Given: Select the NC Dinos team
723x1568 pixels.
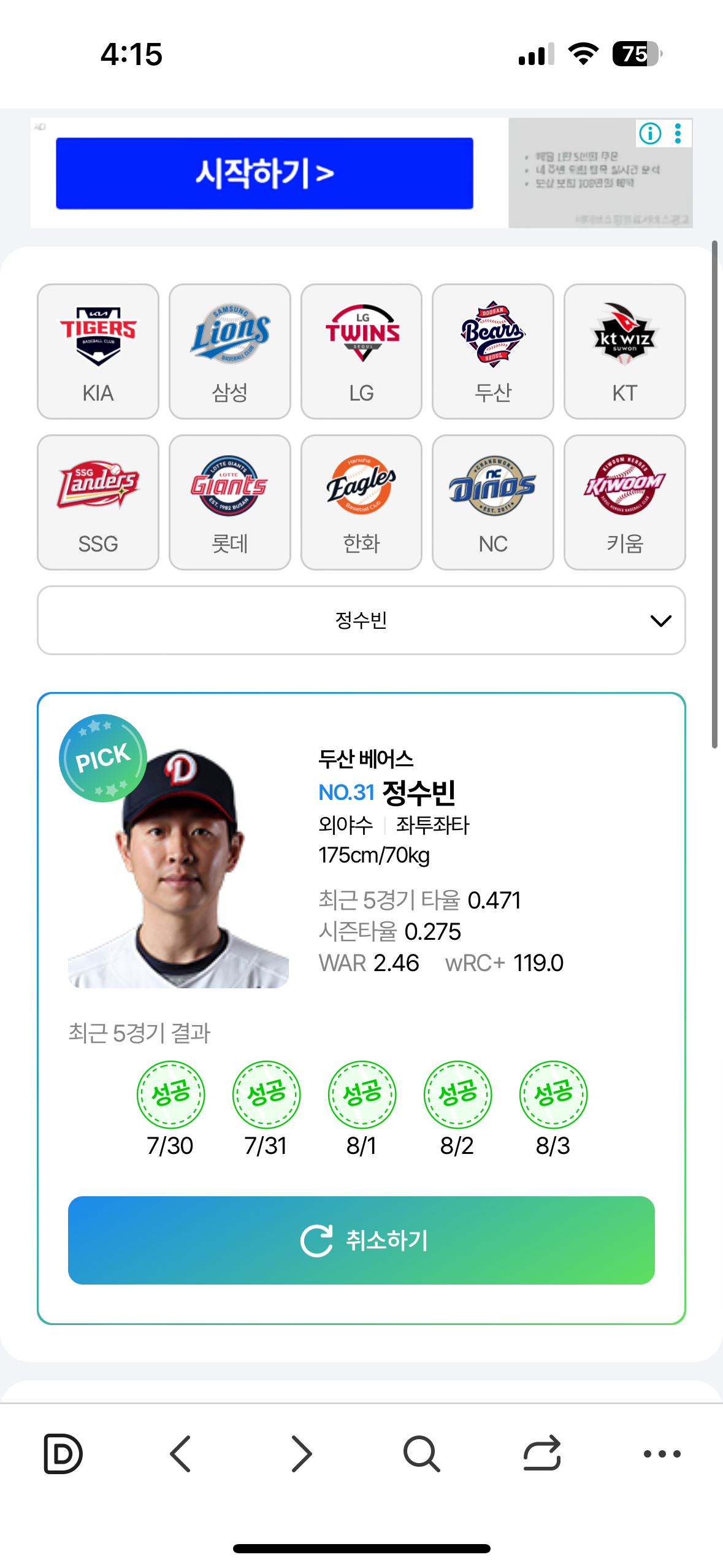Looking at the screenshot, I should (493, 502).
